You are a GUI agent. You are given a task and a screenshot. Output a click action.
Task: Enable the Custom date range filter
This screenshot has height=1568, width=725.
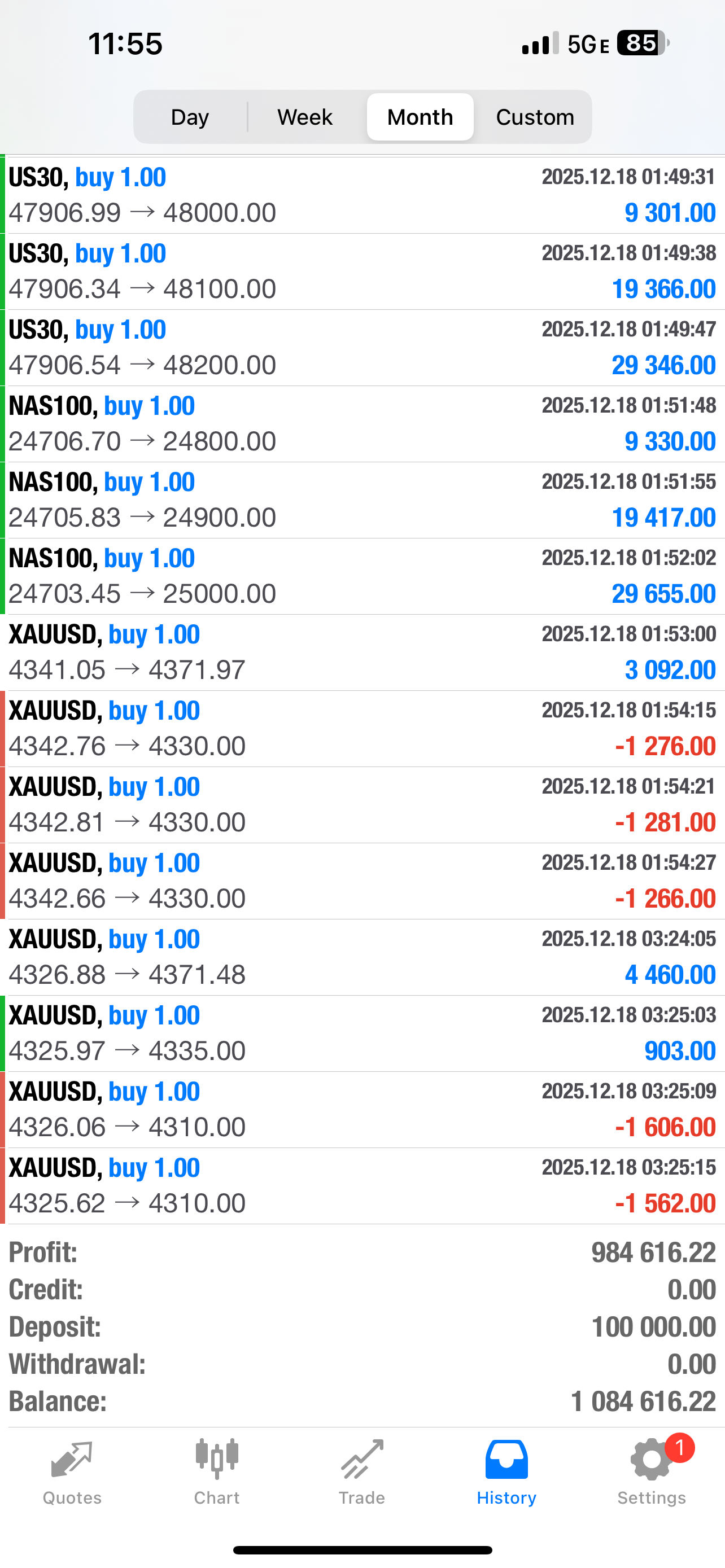tap(535, 116)
